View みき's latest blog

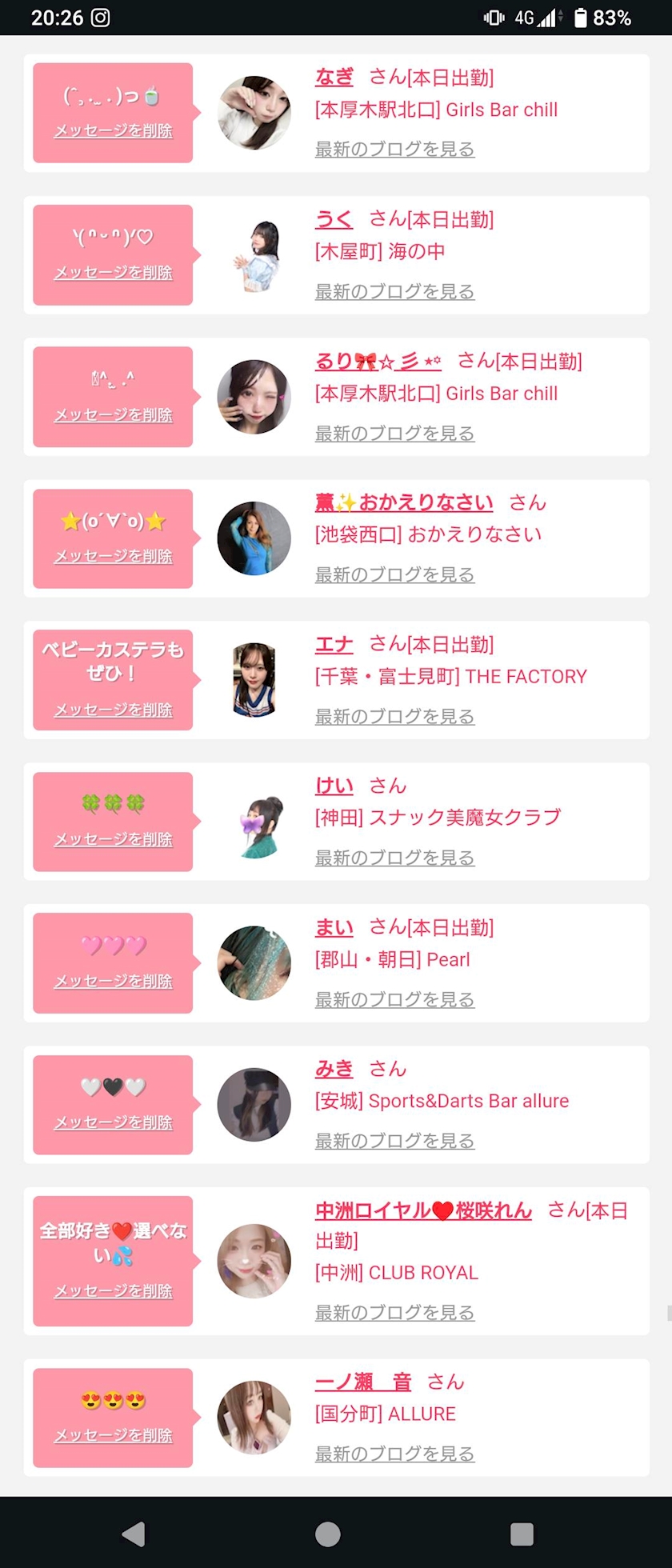pos(394,1141)
